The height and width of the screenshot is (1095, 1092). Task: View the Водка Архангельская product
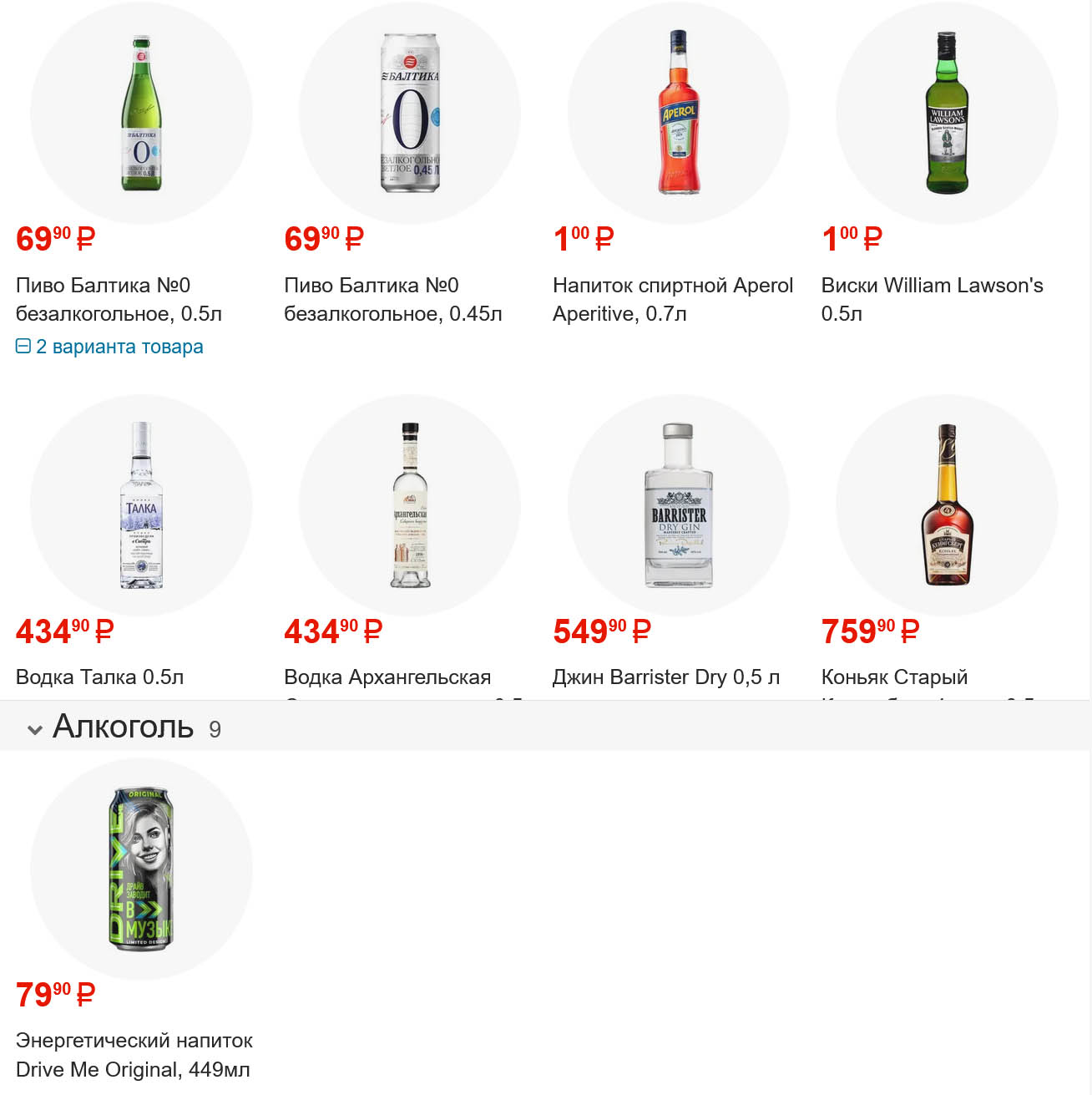[409, 506]
